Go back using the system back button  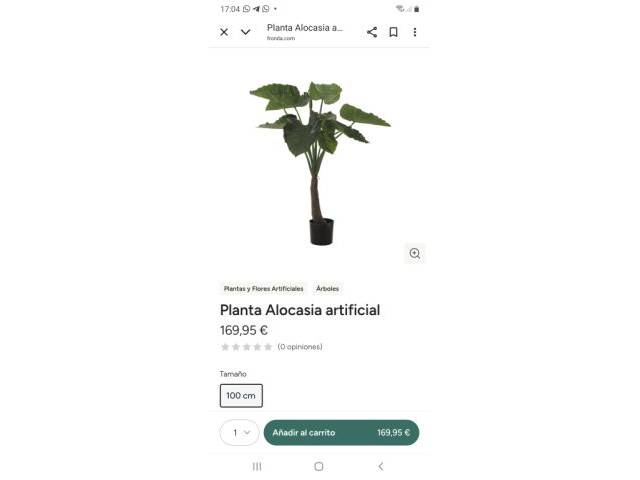click(x=381, y=466)
